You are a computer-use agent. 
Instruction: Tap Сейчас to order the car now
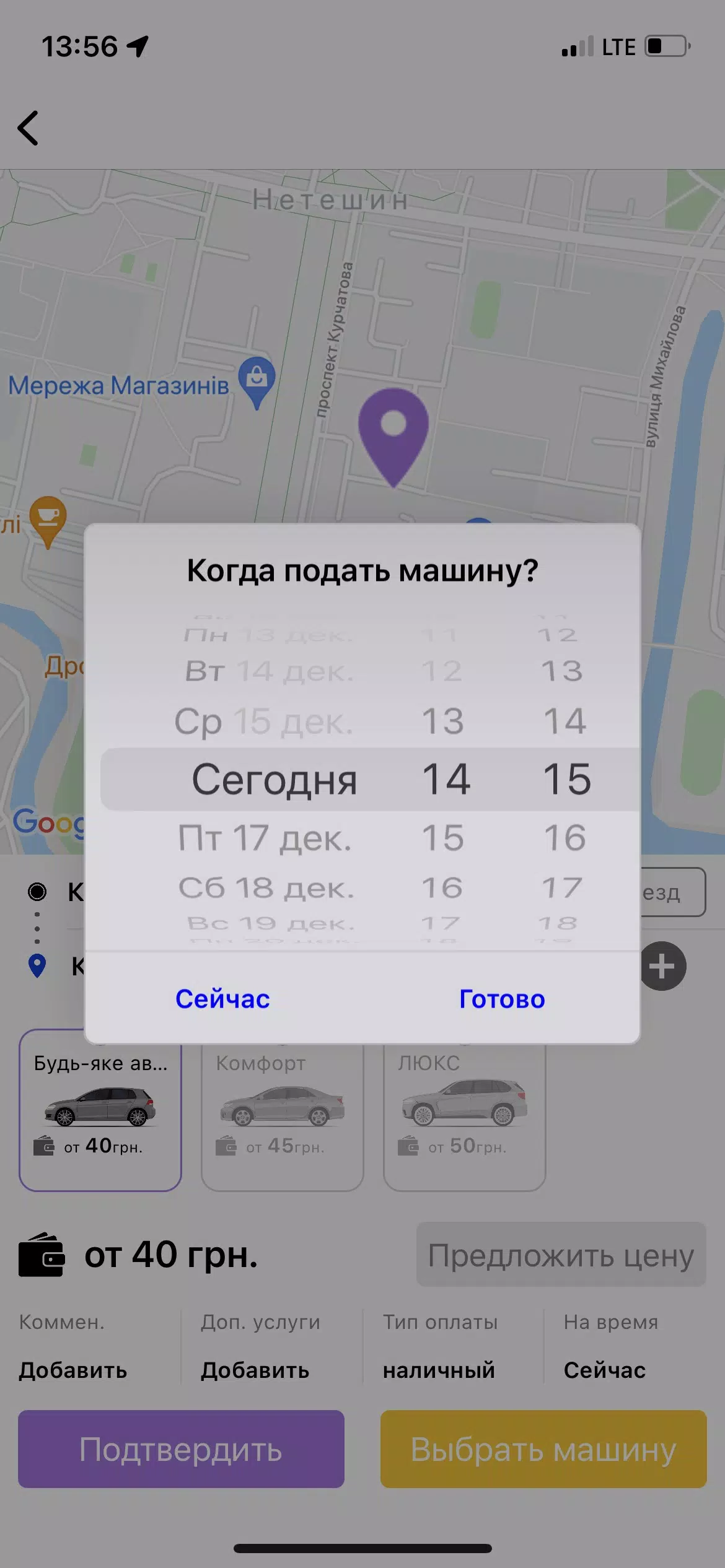(222, 999)
